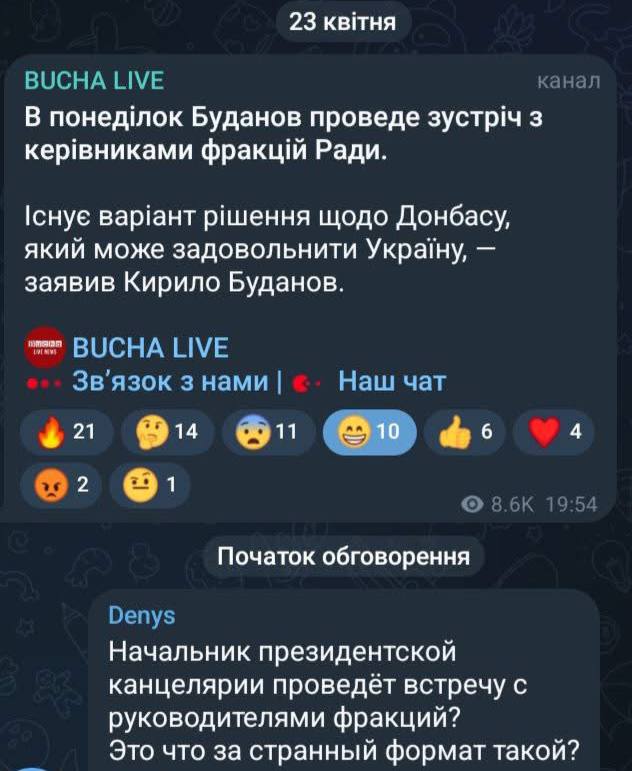Toggle the grinning face reaction
Screen dimensions: 632x771
click(368, 433)
